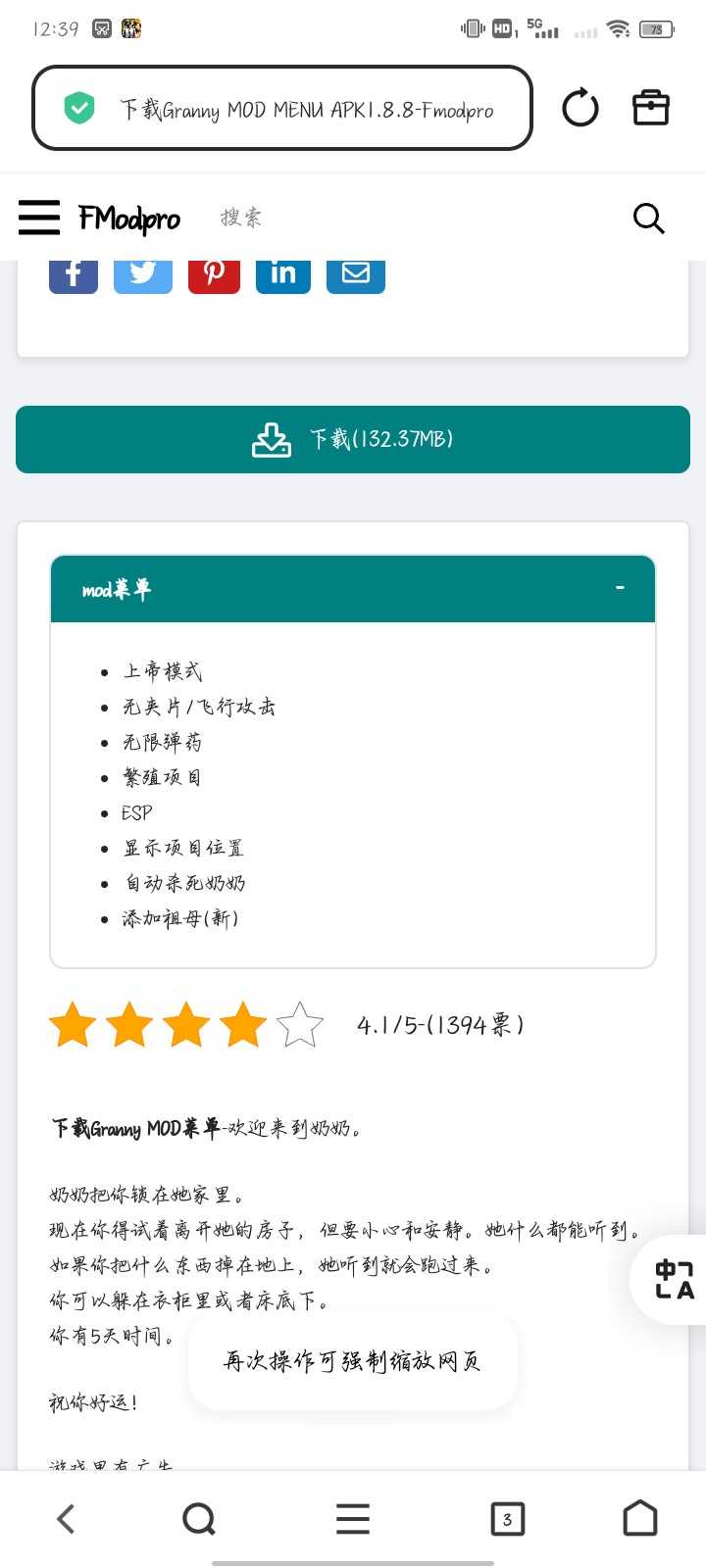Show the open tabs switcher

507,1519
